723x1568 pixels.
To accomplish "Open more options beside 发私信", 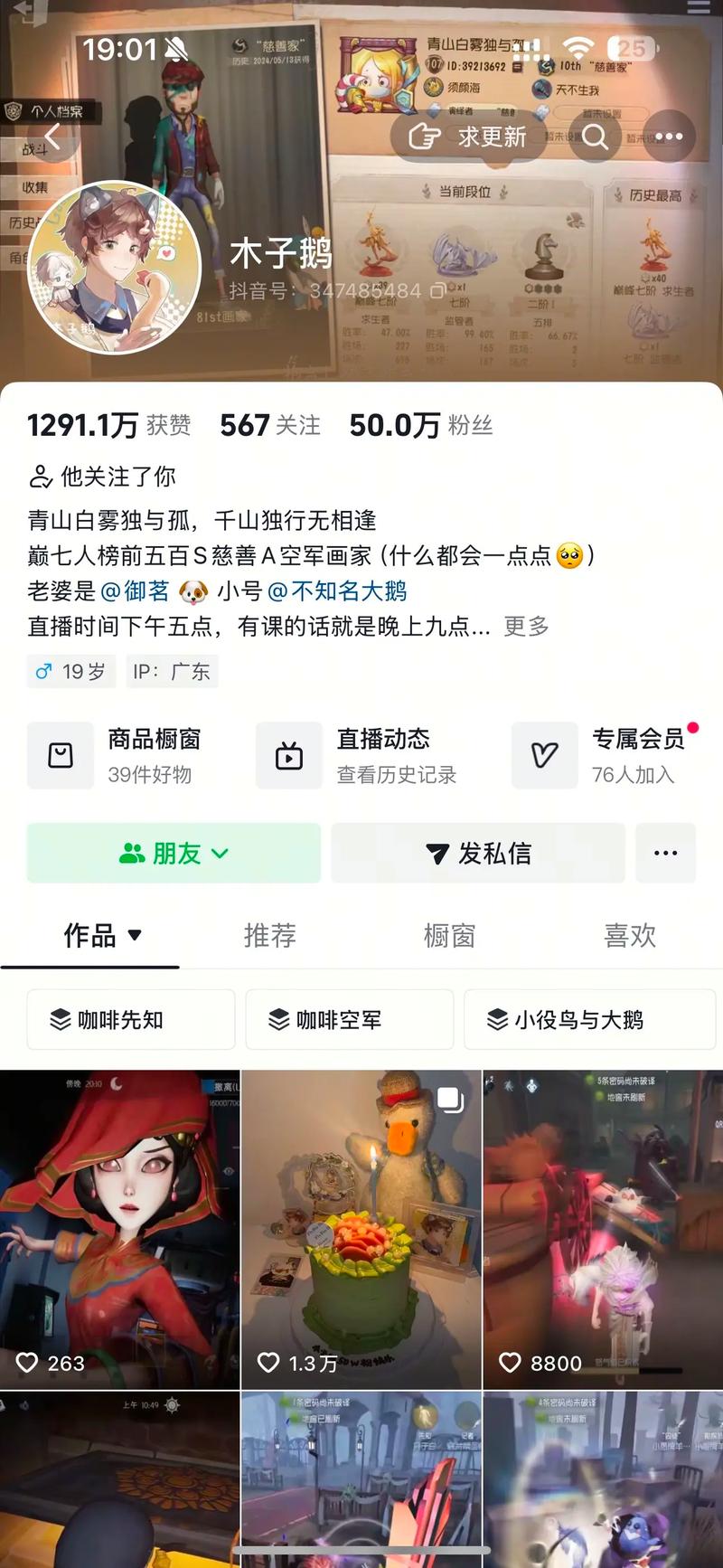I will 665,853.
